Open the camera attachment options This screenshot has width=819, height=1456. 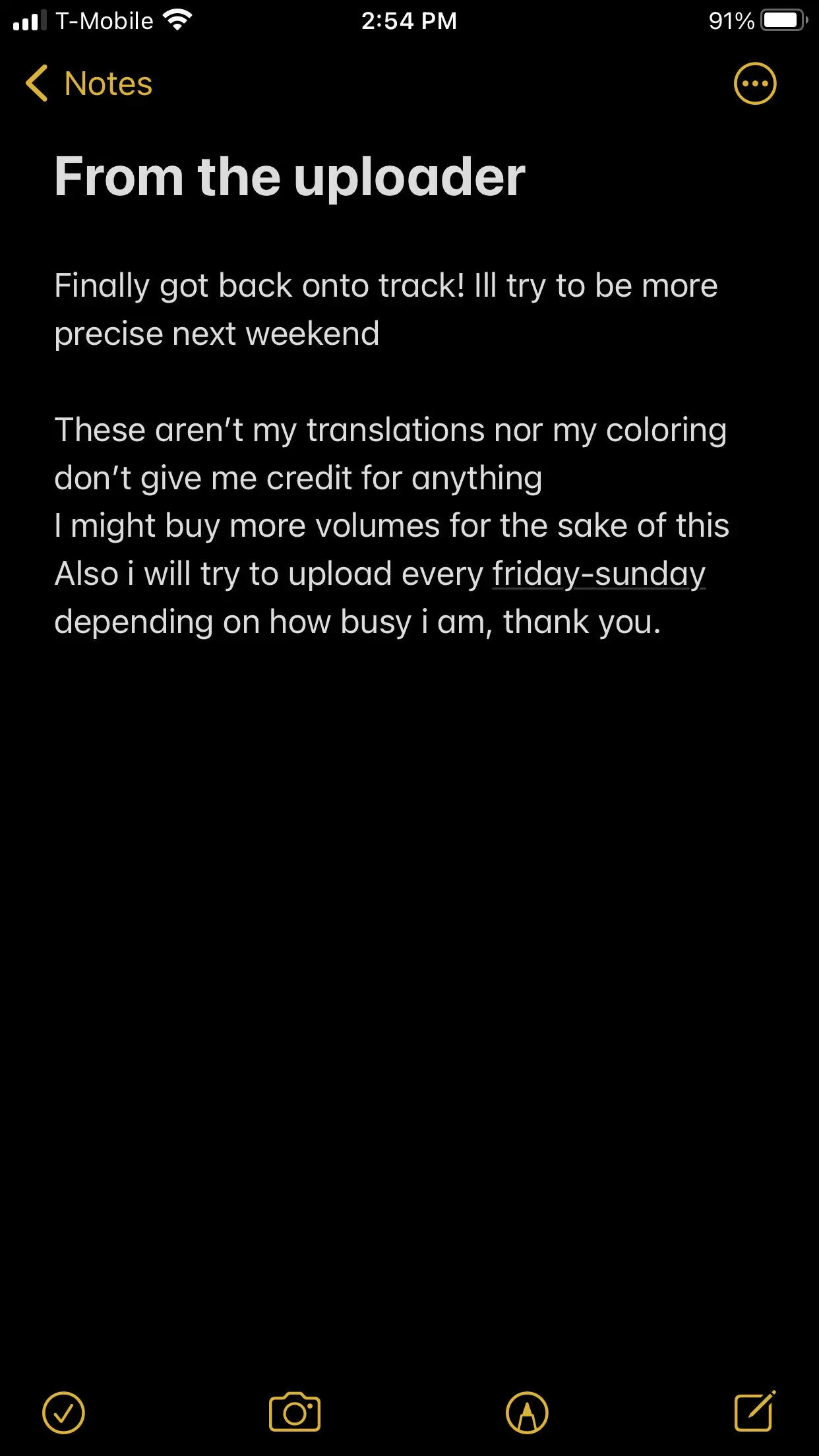295,1412
